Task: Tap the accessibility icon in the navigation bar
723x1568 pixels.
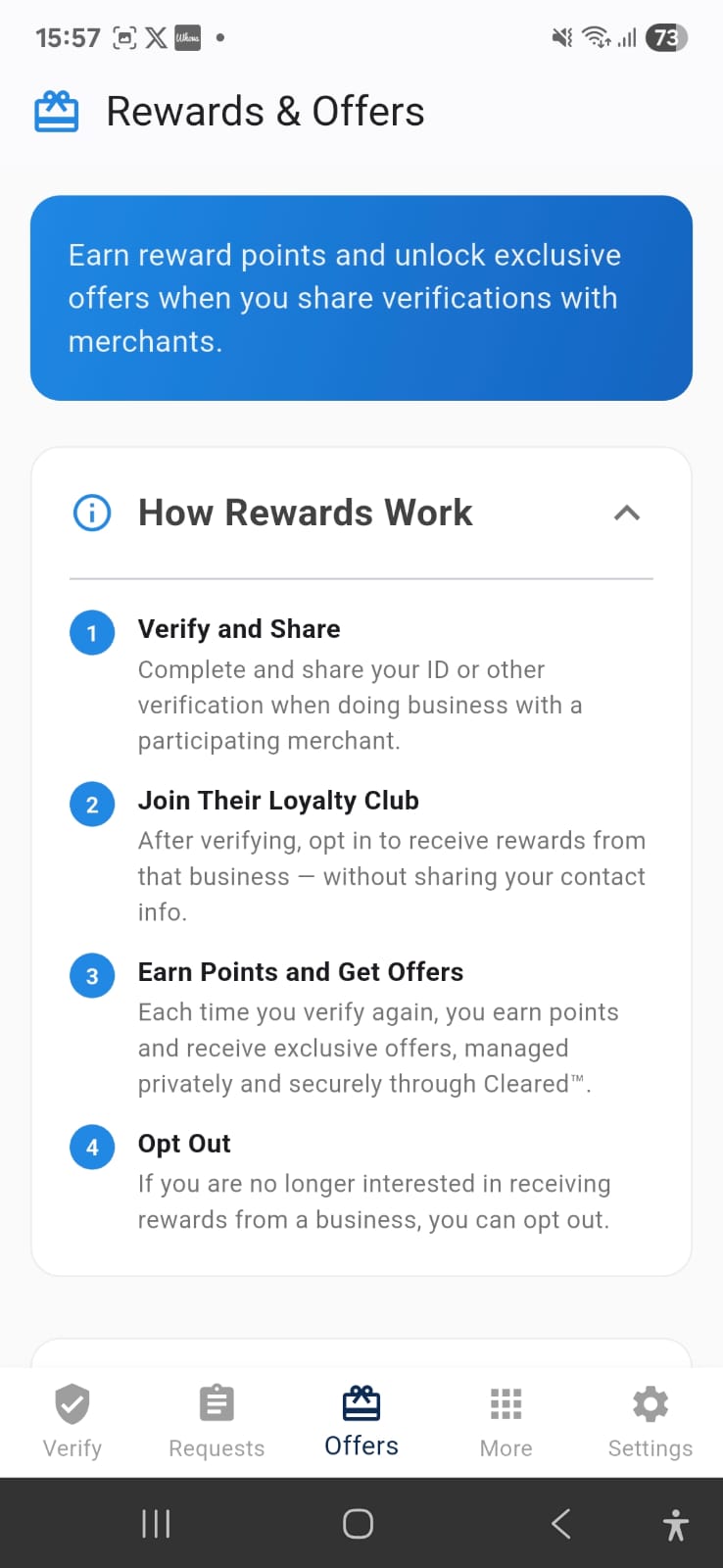Action: (x=675, y=1524)
